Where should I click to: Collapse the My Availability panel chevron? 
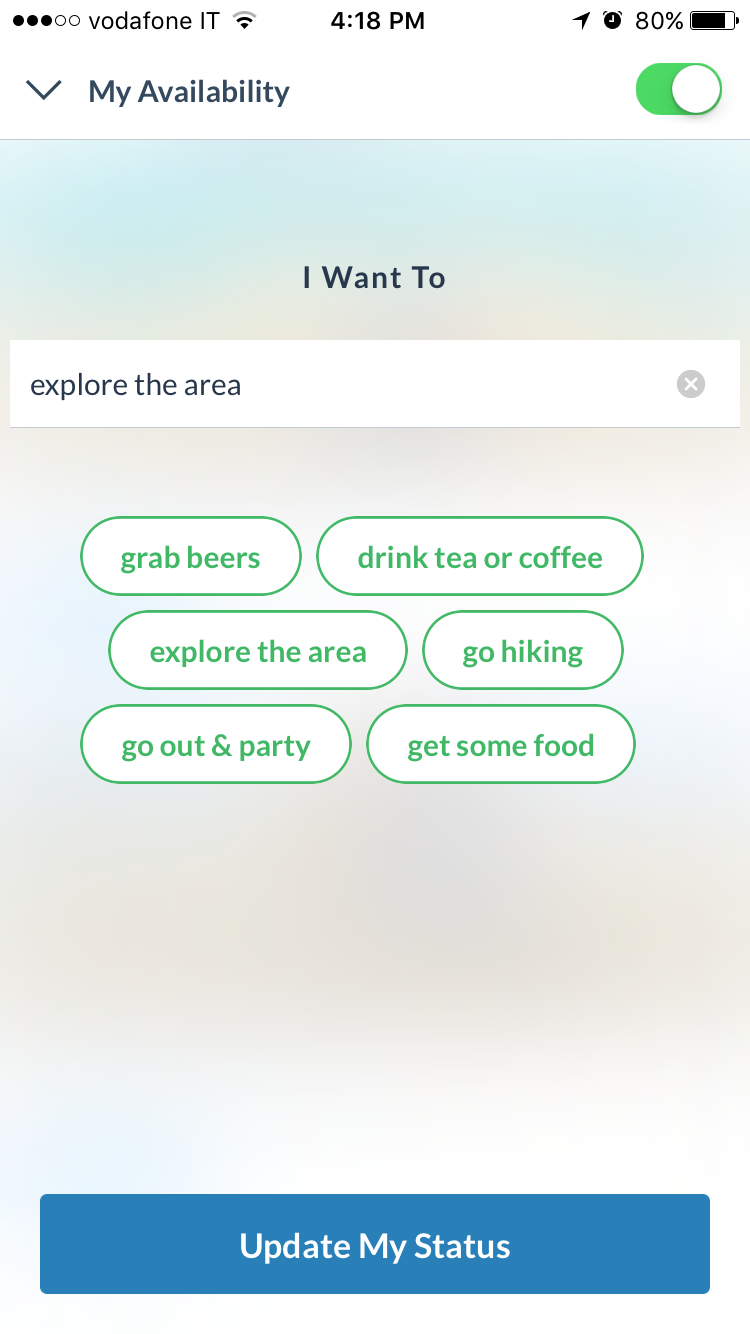coord(44,91)
